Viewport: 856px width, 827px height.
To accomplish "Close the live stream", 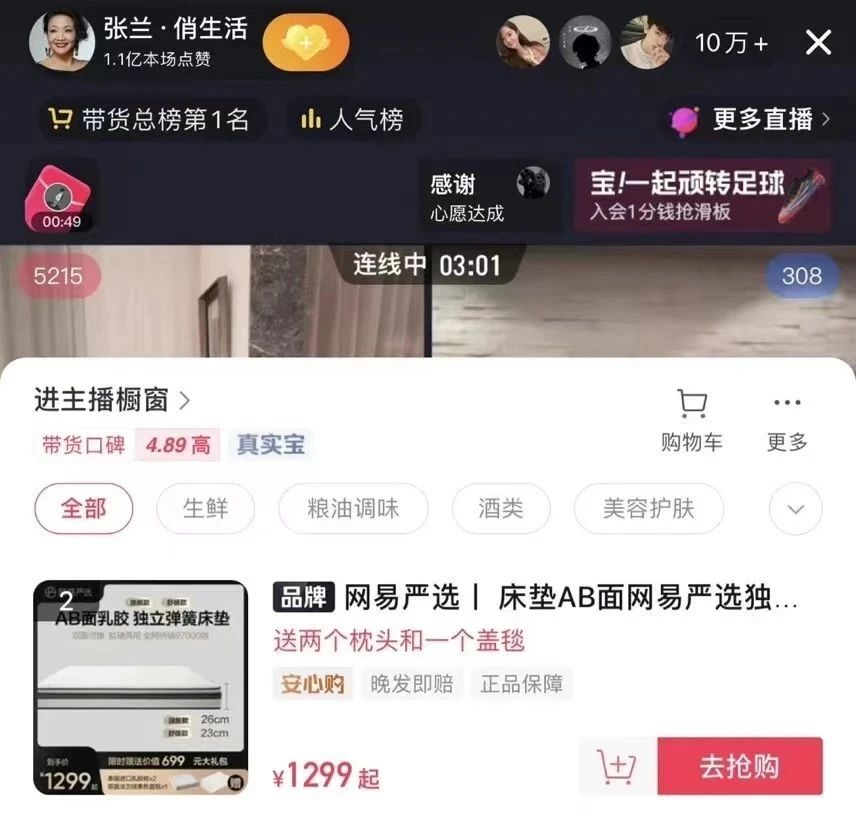I will tap(818, 42).
